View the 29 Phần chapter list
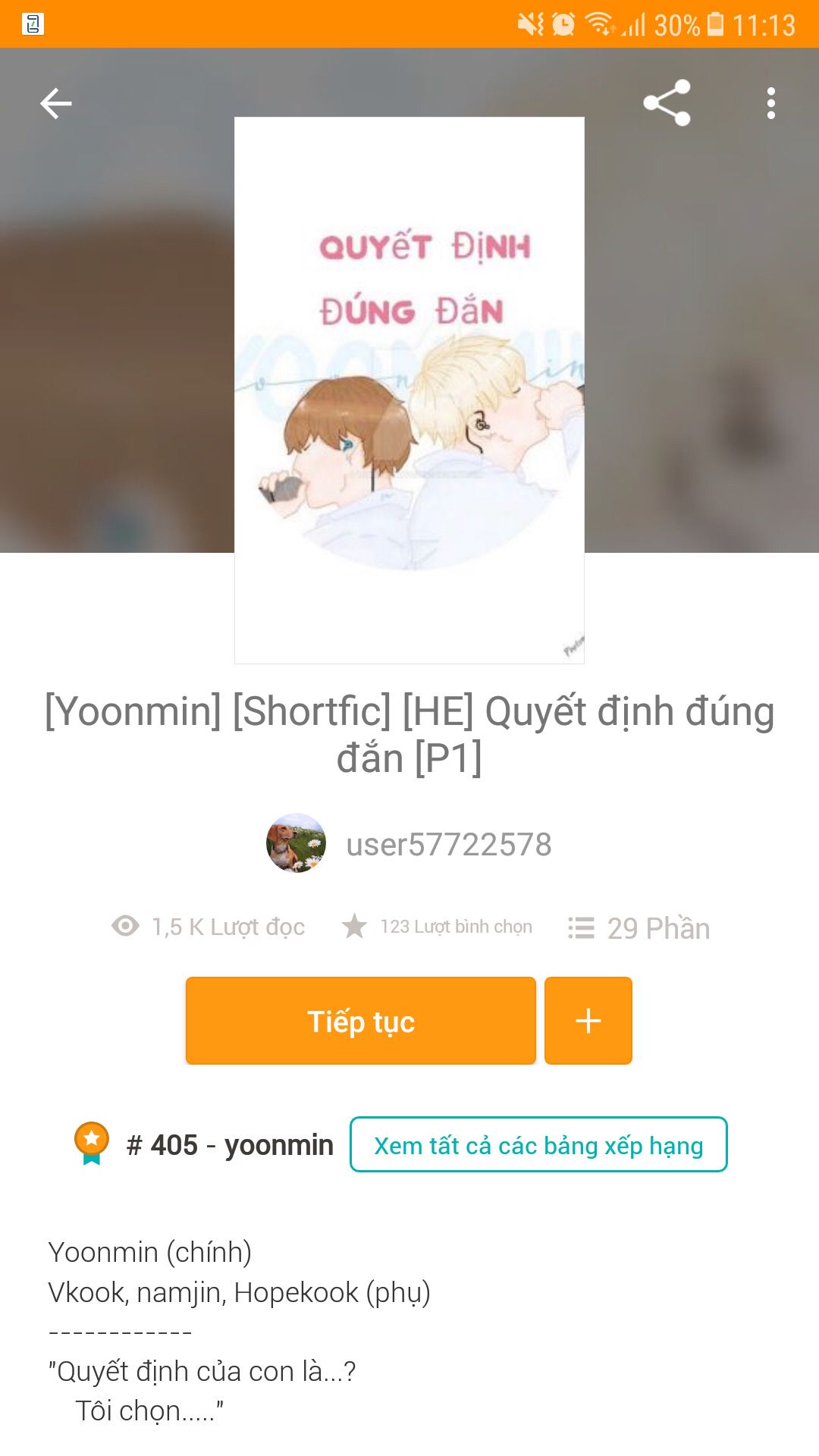 point(640,927)
